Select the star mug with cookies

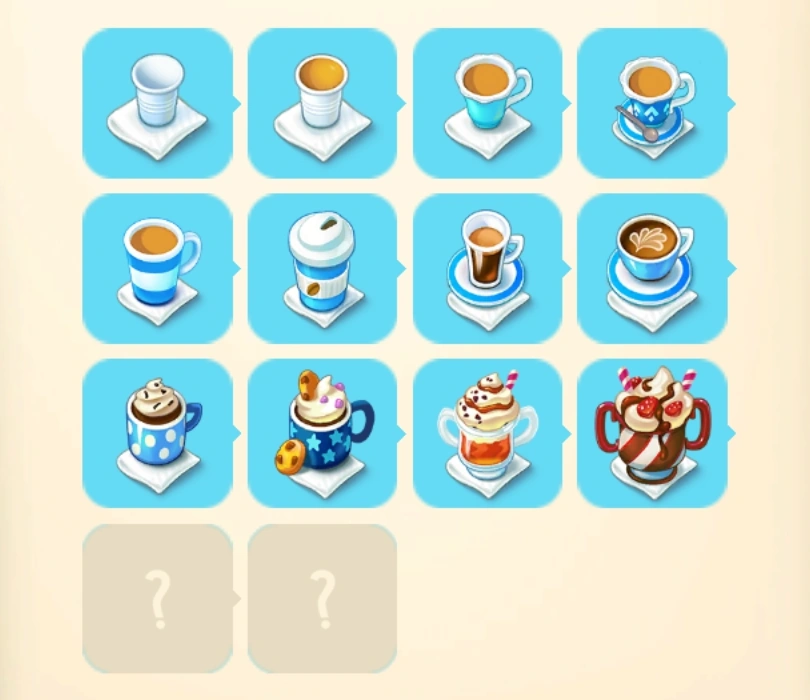coord(322,433)
